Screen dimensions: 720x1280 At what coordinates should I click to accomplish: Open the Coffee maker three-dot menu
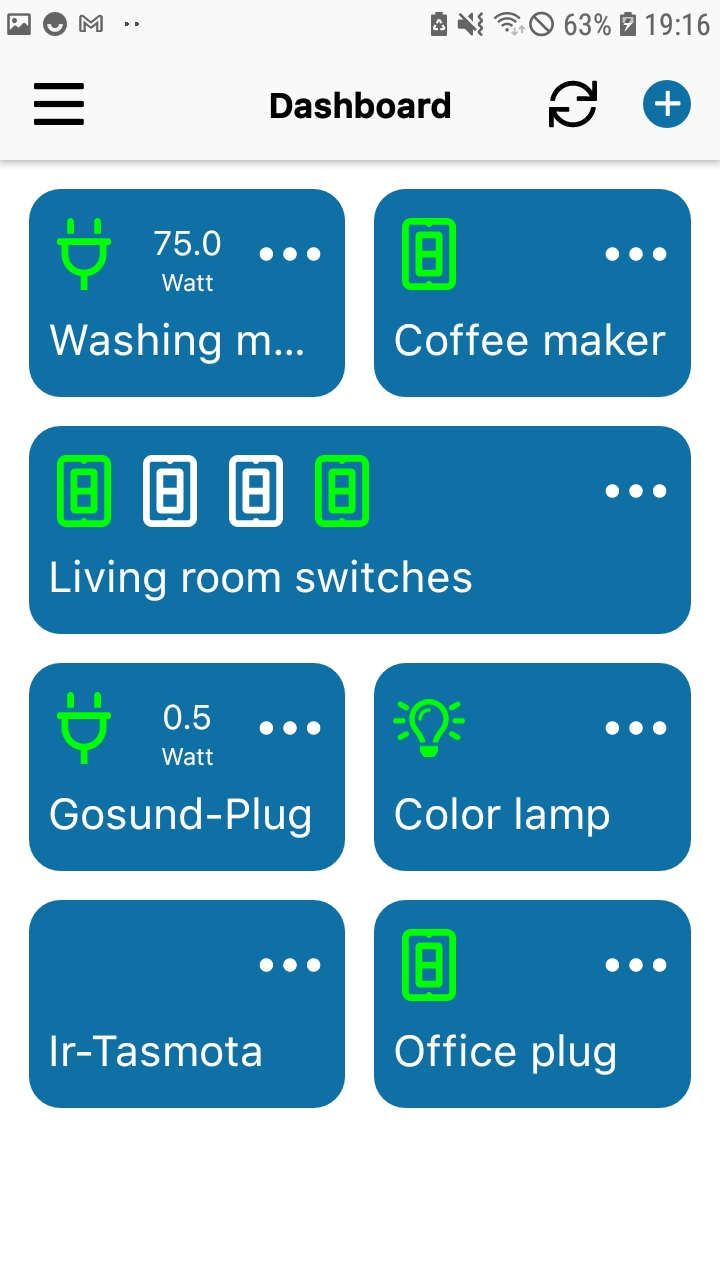[x=636, y=254]
